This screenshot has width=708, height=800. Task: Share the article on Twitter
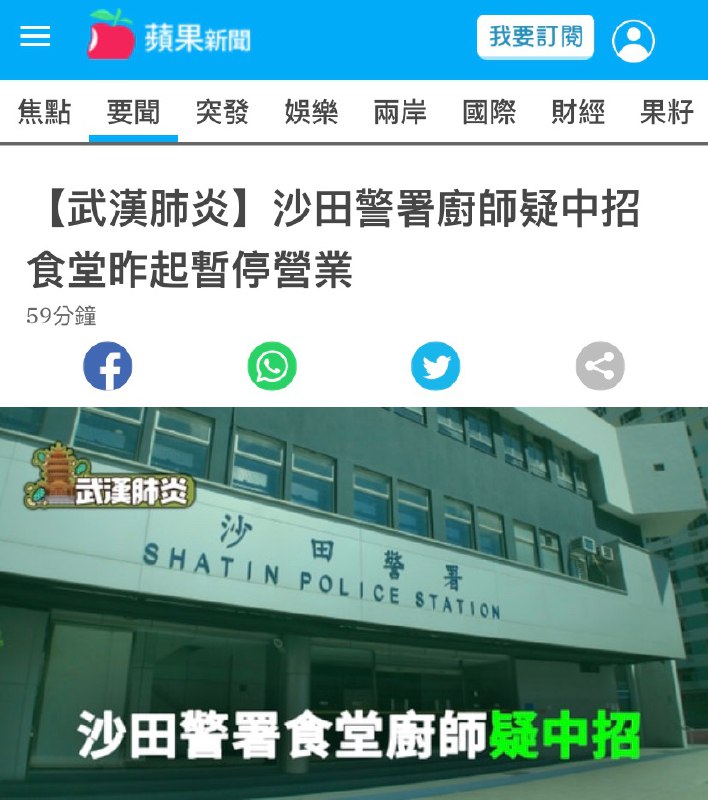[x=436, y=366]
